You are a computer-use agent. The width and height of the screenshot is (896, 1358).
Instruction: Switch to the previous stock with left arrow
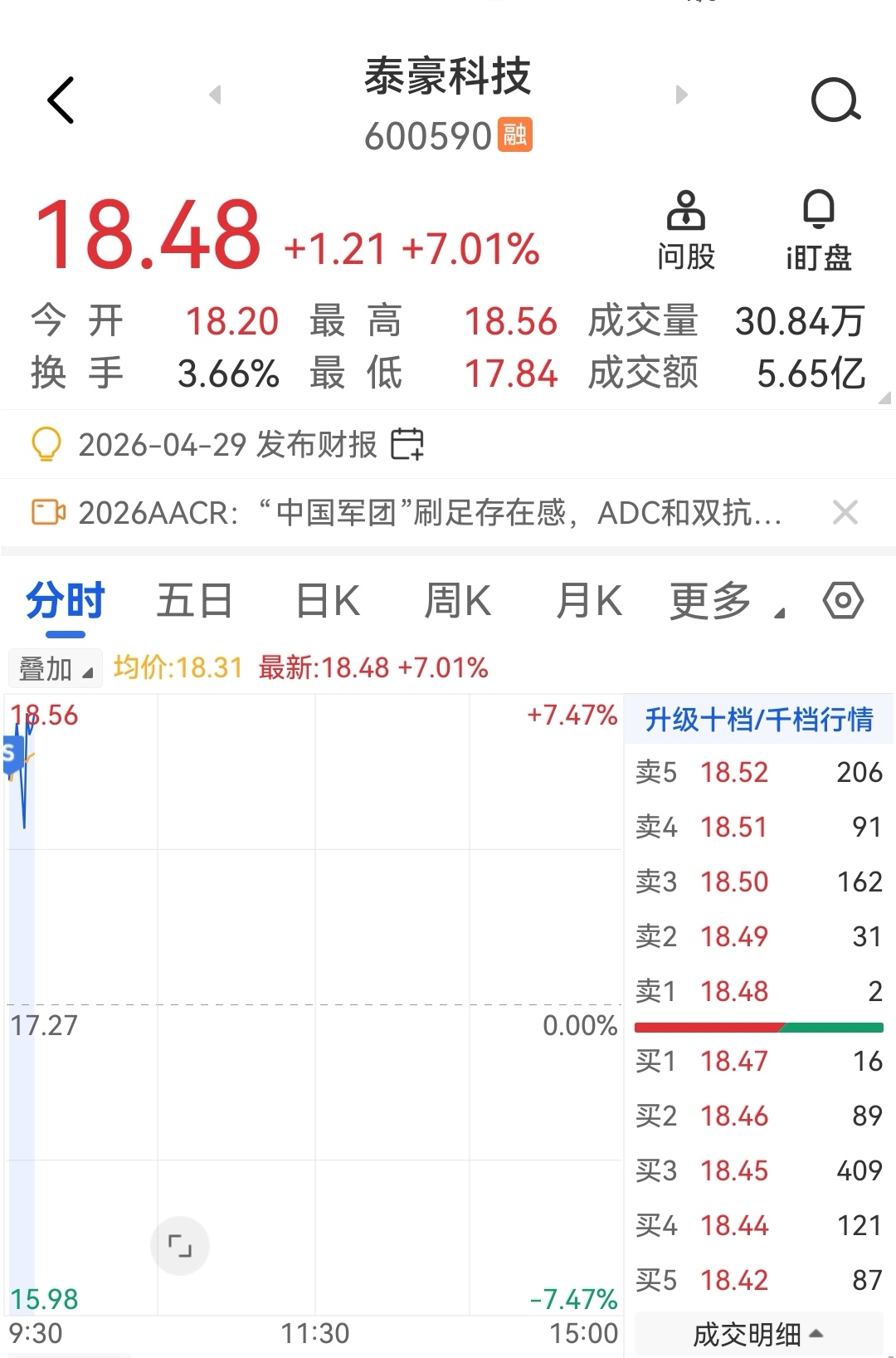216,95
